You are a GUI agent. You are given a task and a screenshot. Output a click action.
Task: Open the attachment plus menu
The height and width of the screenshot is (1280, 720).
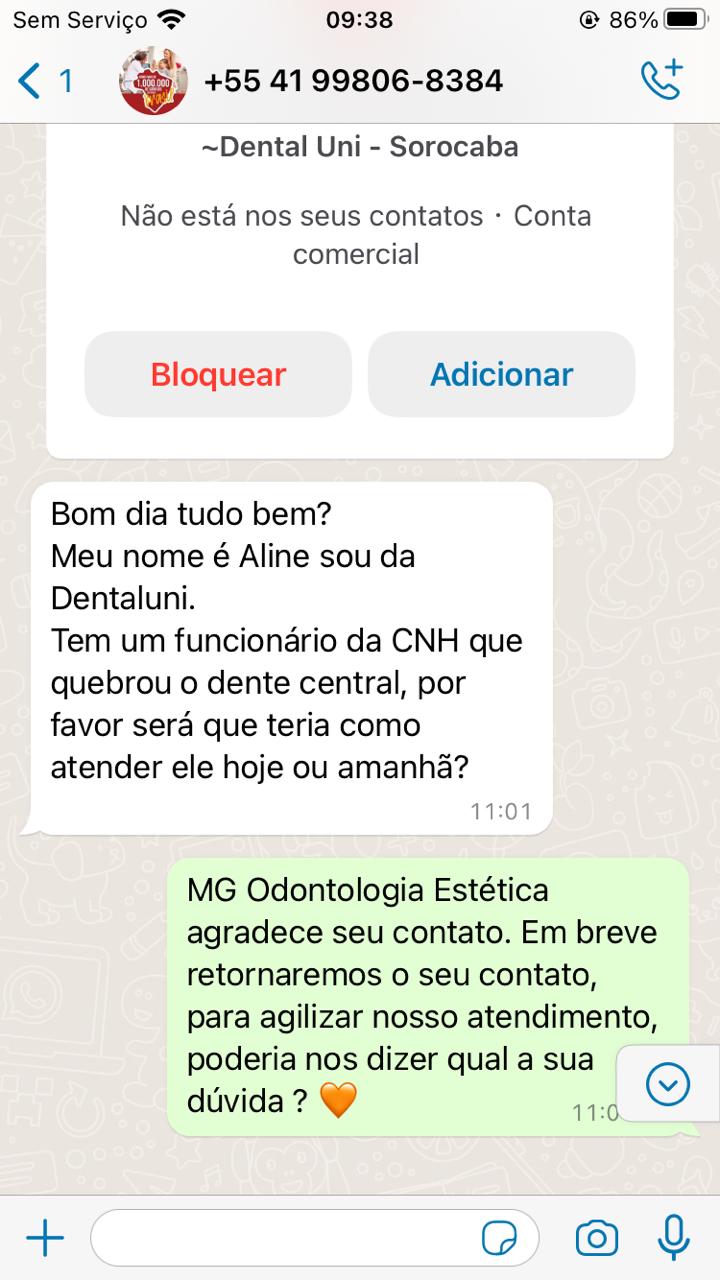45,1239
